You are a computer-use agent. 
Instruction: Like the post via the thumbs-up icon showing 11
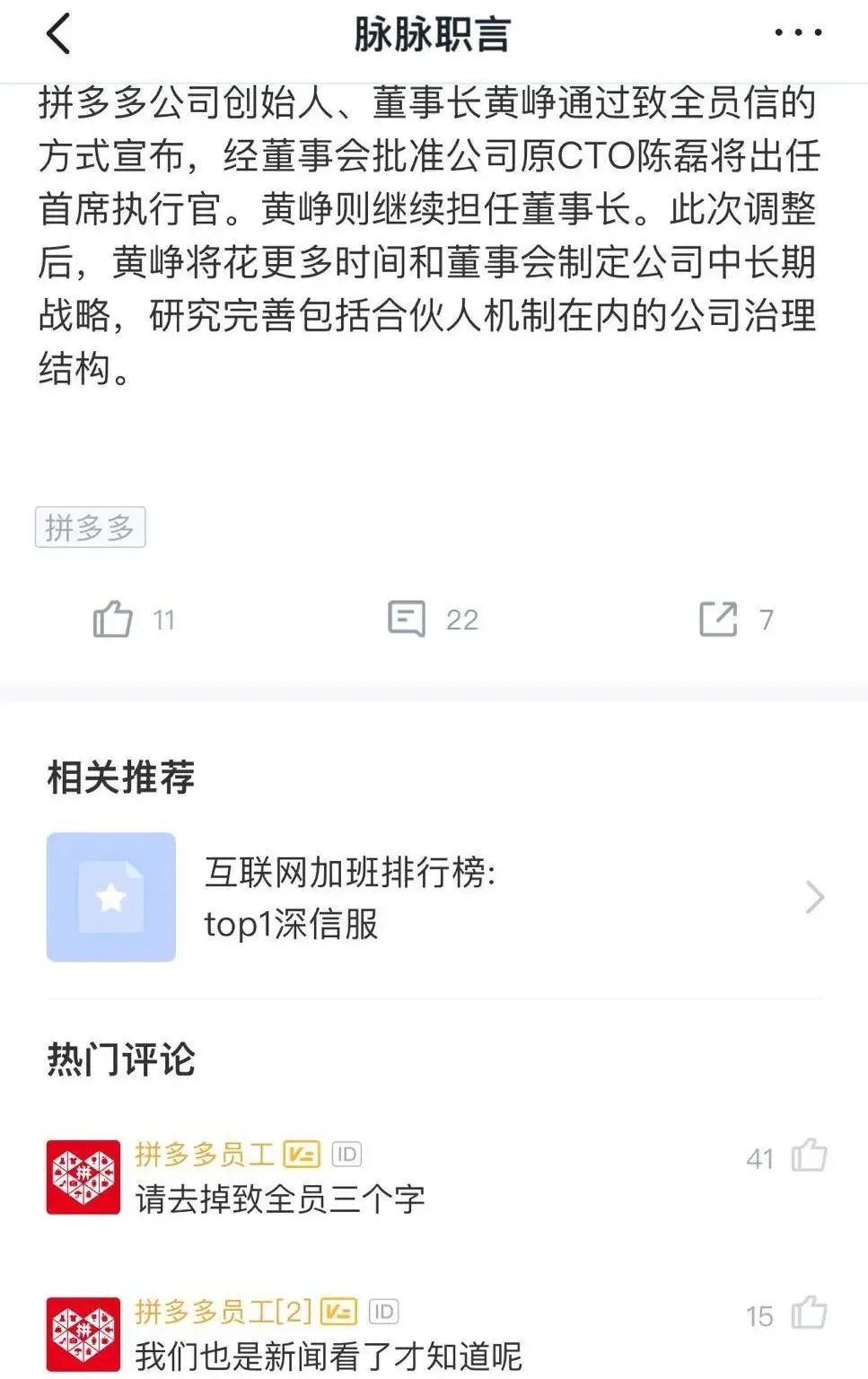110,618
